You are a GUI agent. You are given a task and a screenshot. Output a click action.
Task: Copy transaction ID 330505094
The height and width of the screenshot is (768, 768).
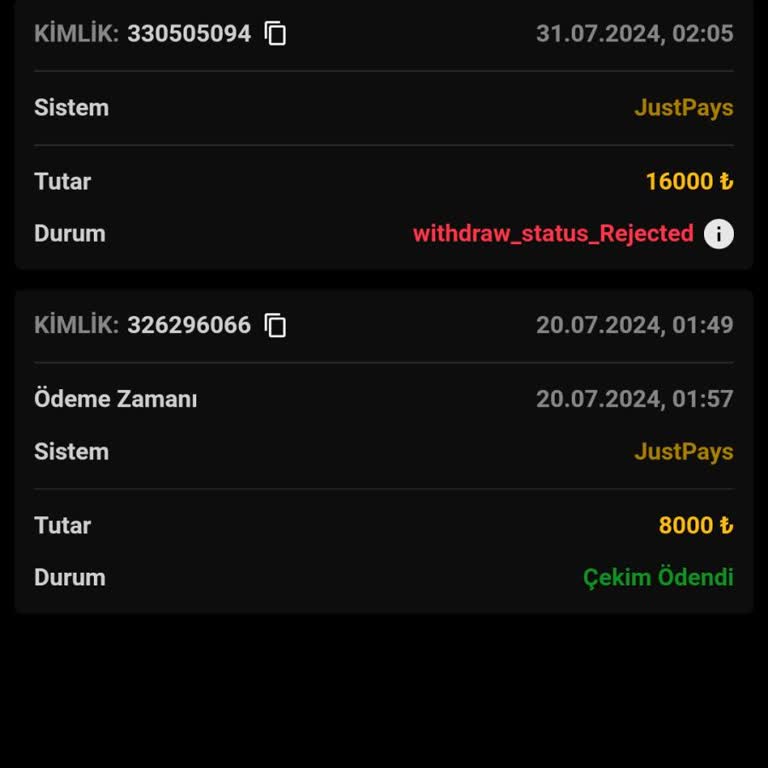[275, 33]
